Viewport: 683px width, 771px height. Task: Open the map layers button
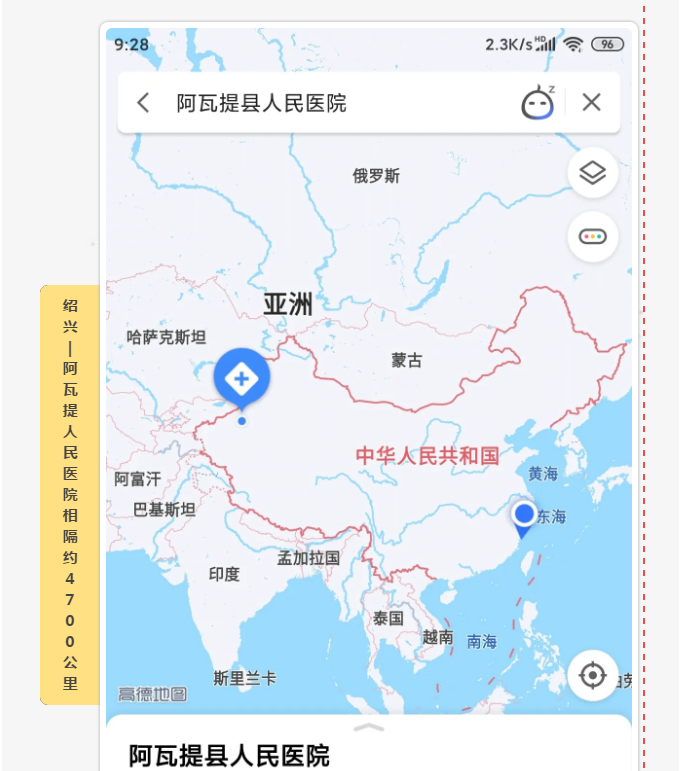click(592, 173)
